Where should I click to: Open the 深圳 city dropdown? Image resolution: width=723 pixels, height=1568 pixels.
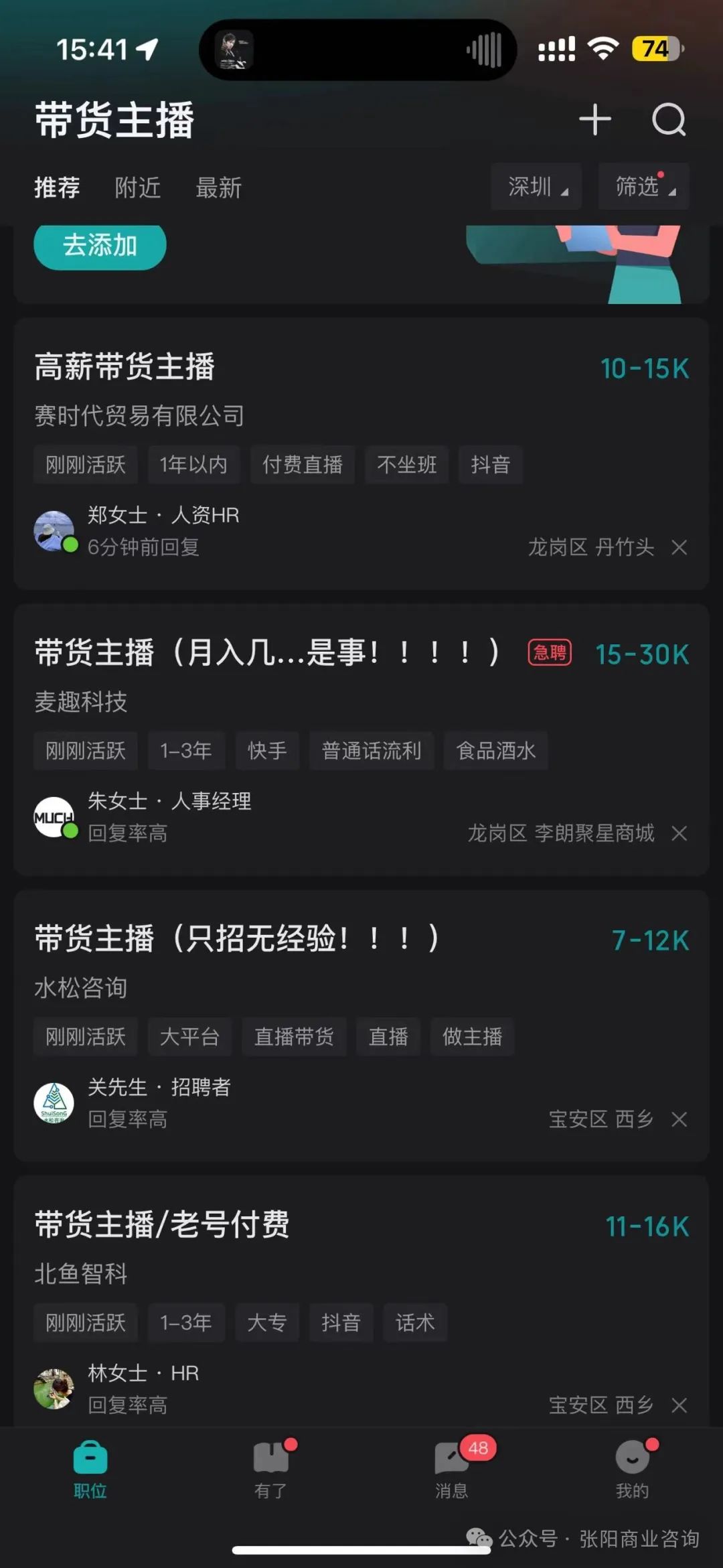click(x=536, y=187)
